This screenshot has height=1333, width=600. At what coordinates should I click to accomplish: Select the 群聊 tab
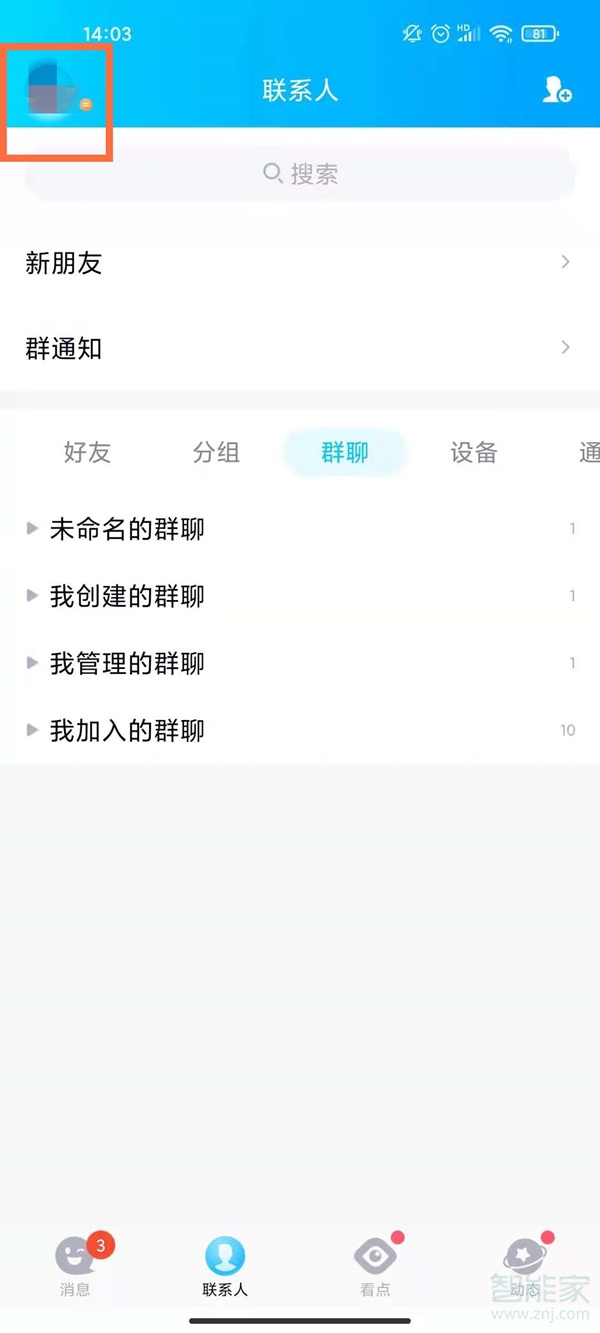click(x=345, y=452)
